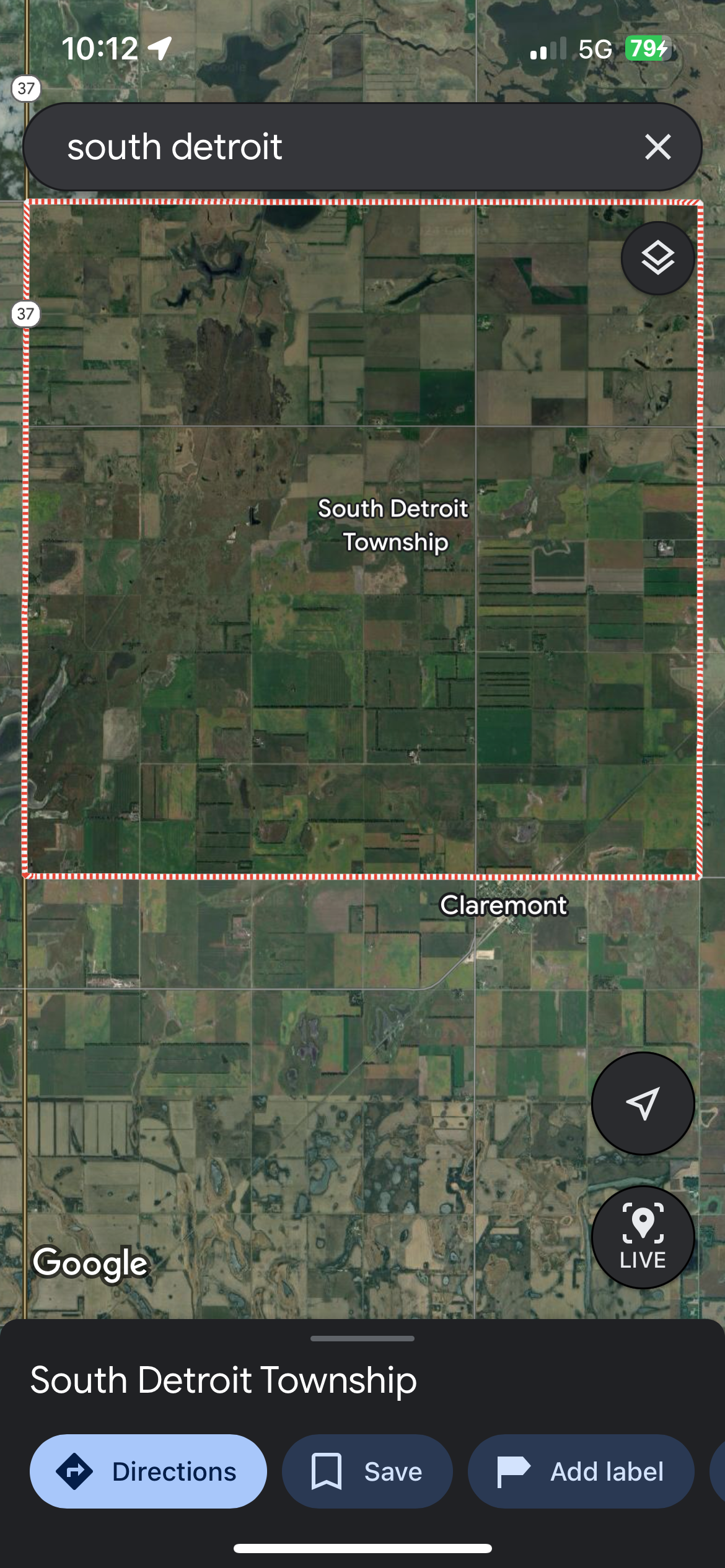The height and width of the screenshot is (1568, 725).
Task: Open the map layers selector
Action: 657,258
